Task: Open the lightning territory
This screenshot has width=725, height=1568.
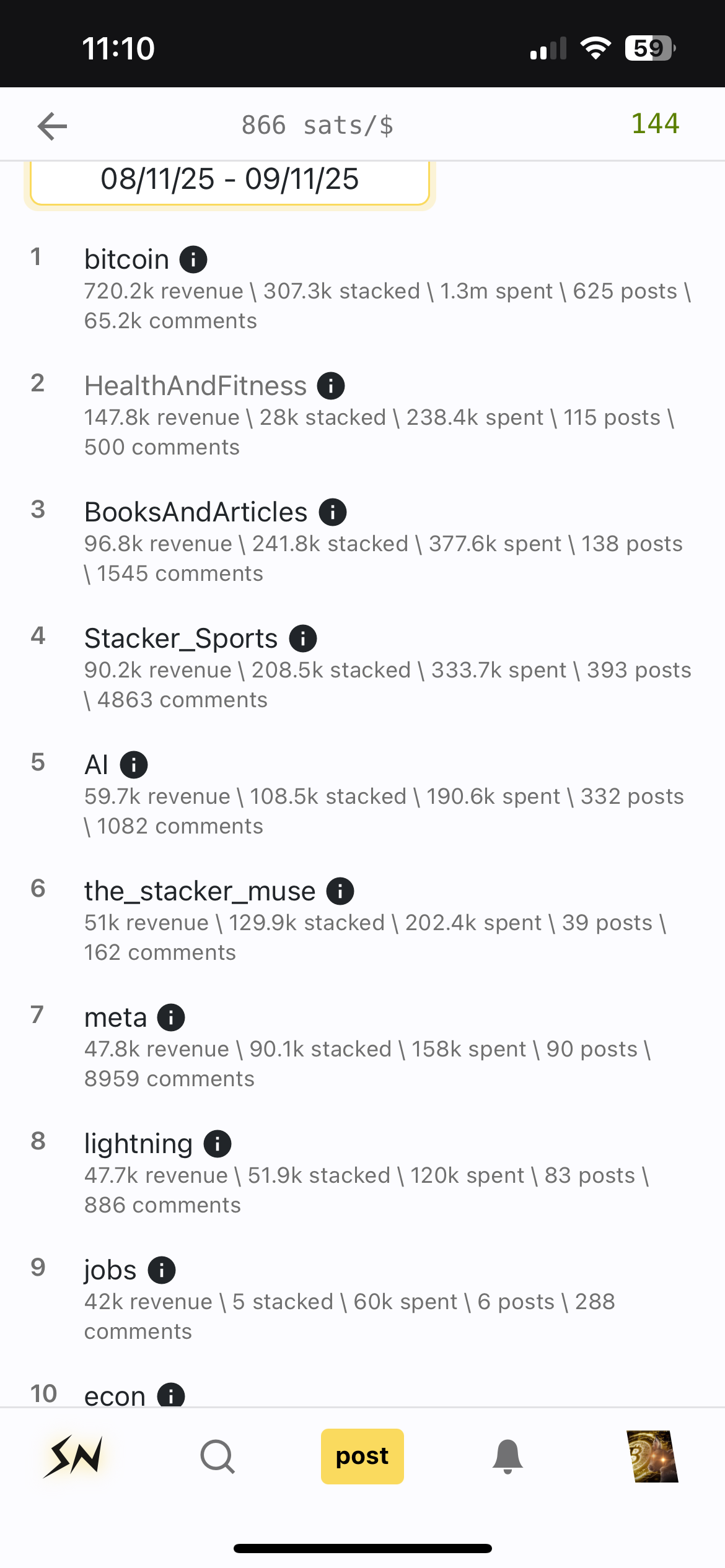Action: 139,1144
